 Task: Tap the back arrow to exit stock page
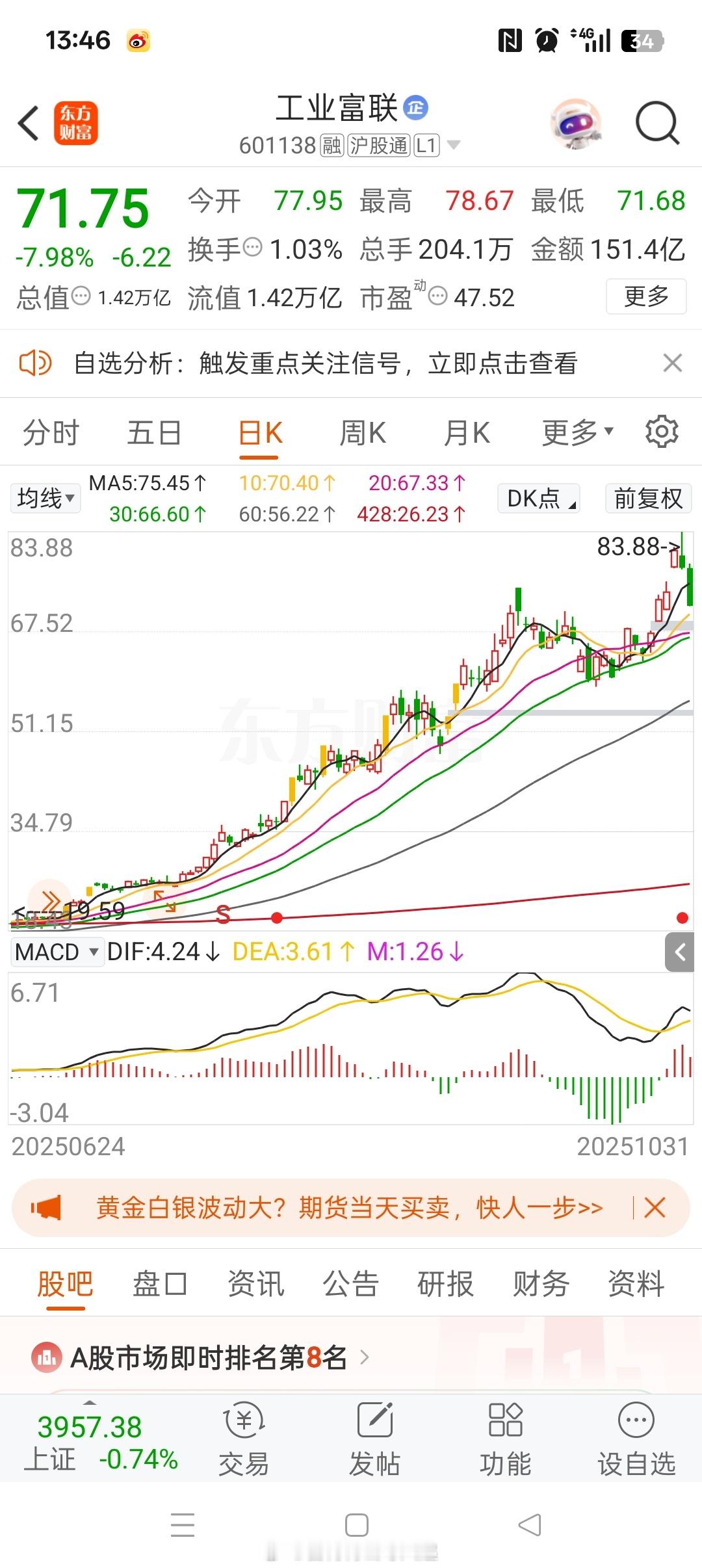(28, 124)
